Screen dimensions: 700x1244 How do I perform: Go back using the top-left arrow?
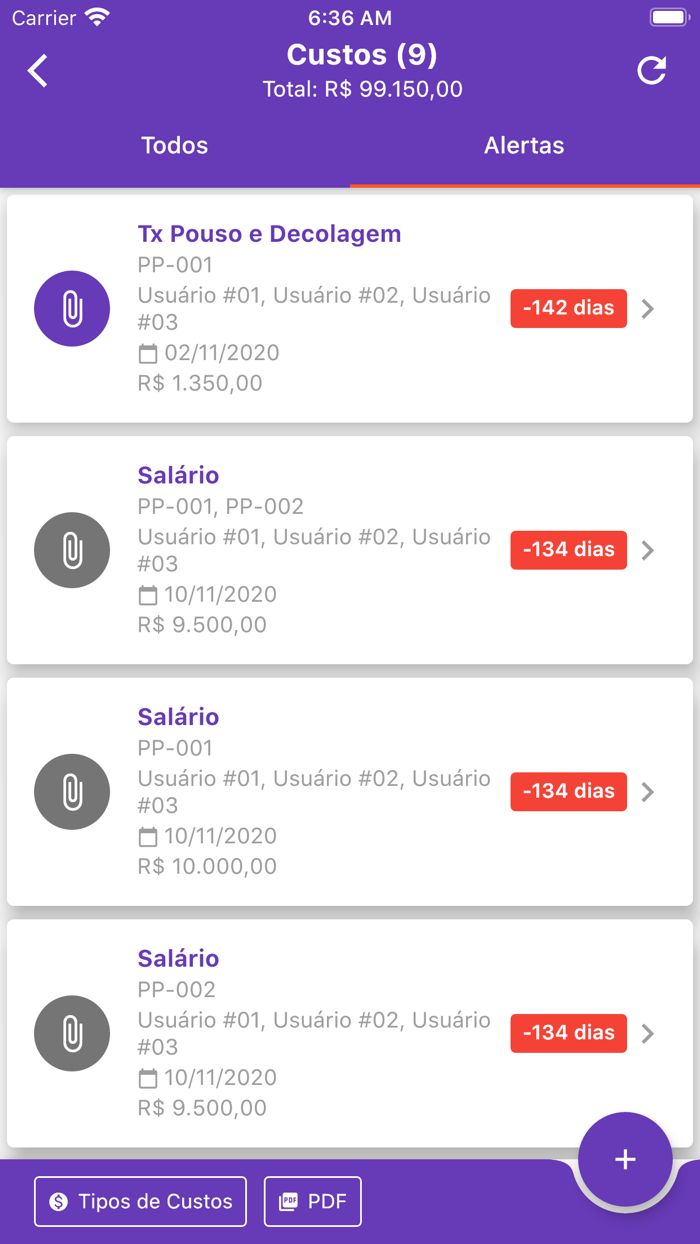click(x=38, y=71)
